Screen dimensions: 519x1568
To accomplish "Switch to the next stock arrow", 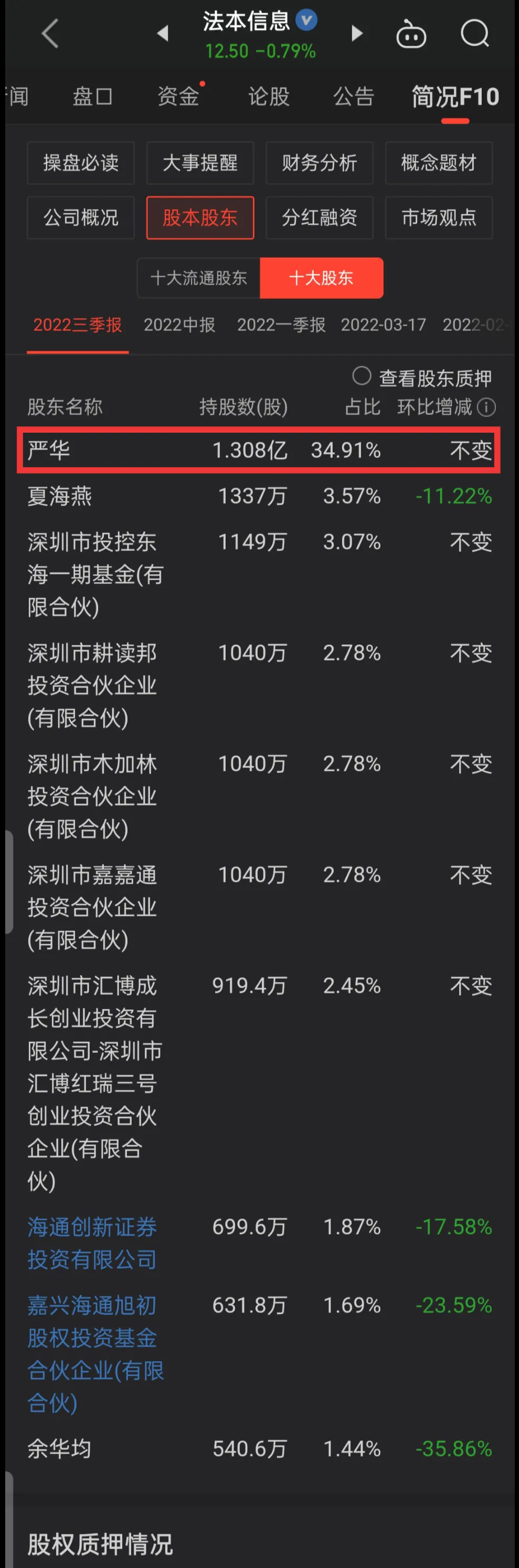I will [x=357, y=34].
